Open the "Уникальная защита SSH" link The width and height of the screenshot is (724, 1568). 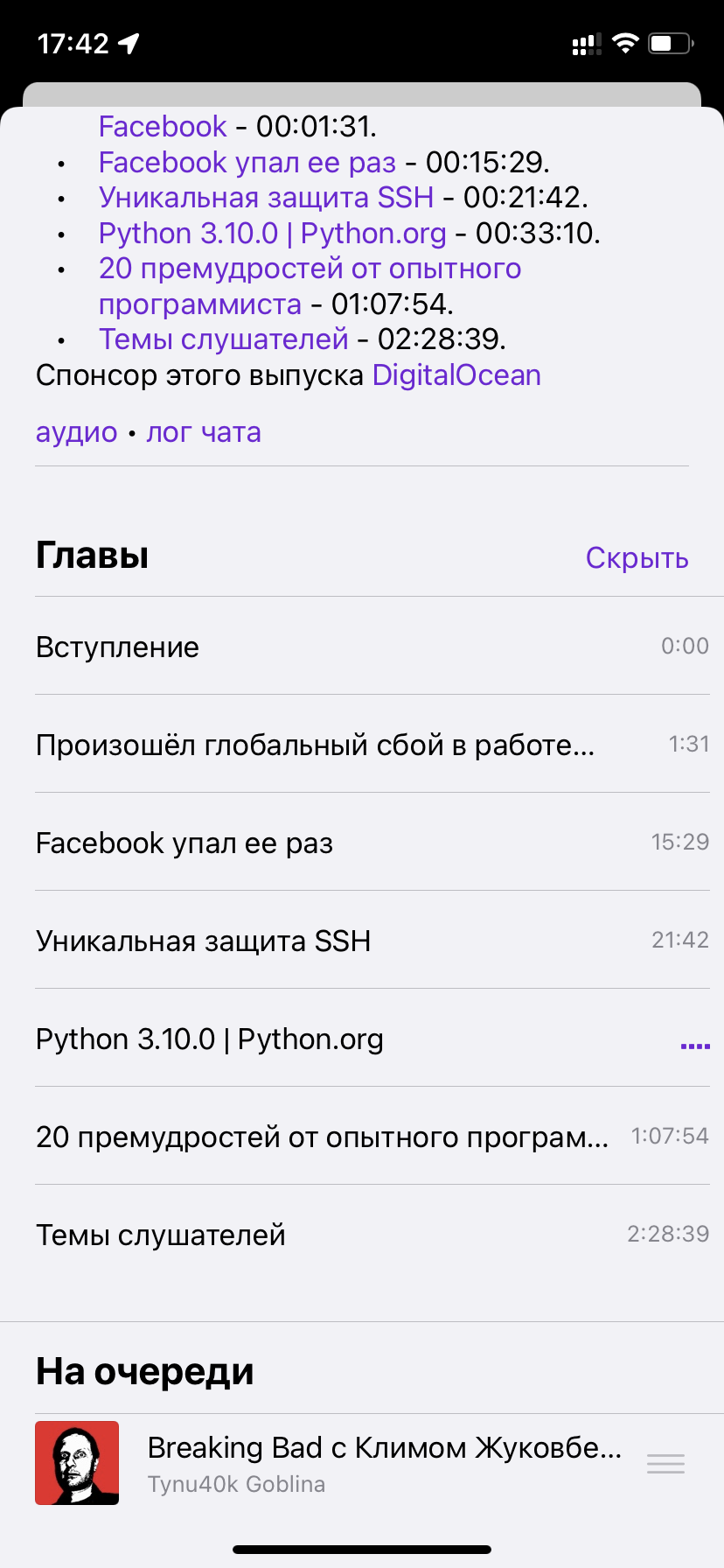coord(266,198)
